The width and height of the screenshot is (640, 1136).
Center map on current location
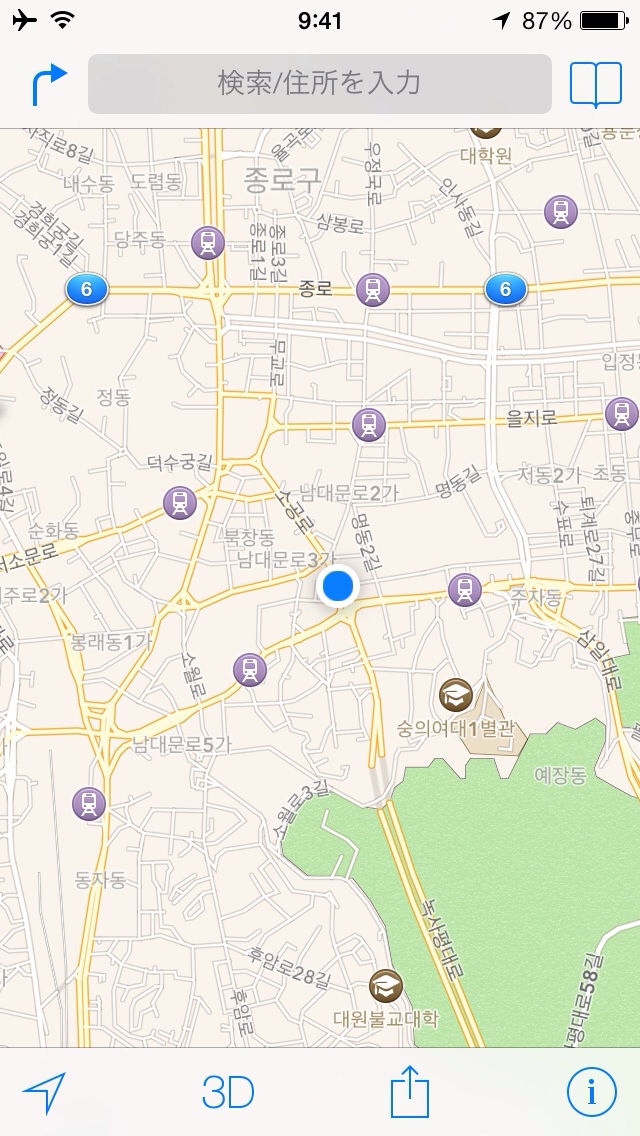pos(44,1093)
